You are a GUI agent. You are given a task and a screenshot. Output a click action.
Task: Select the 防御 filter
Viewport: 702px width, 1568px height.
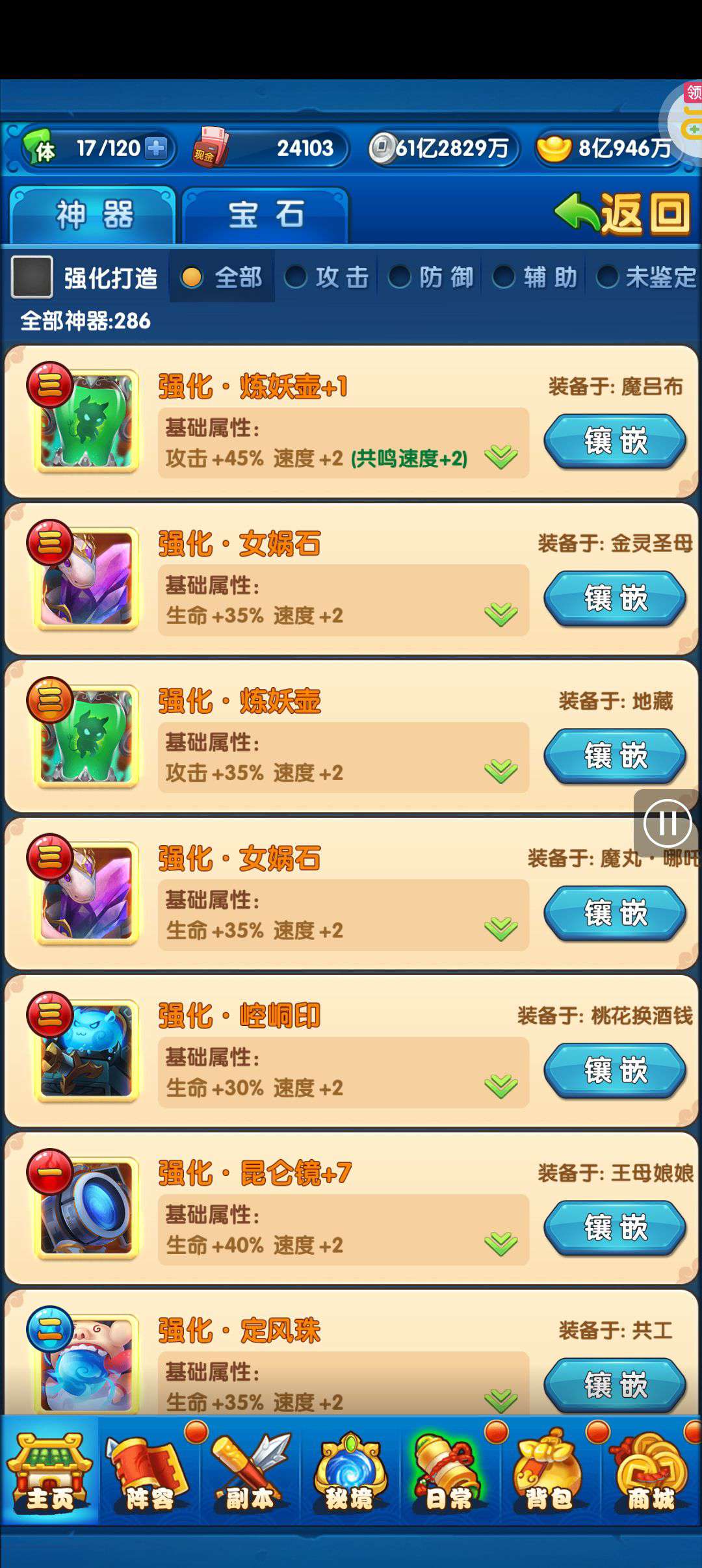[x=431, y=278]
